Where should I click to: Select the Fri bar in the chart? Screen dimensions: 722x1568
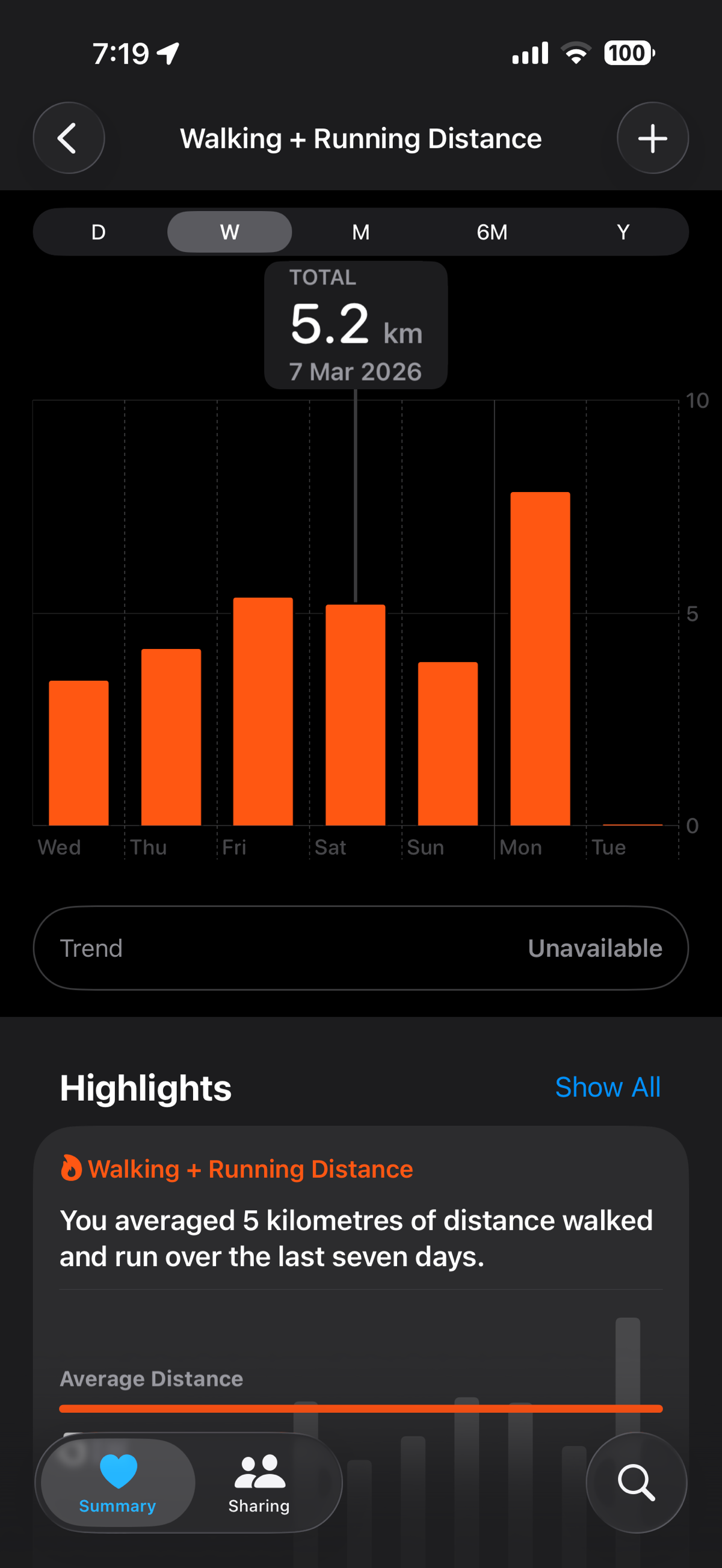pos(263,712)
